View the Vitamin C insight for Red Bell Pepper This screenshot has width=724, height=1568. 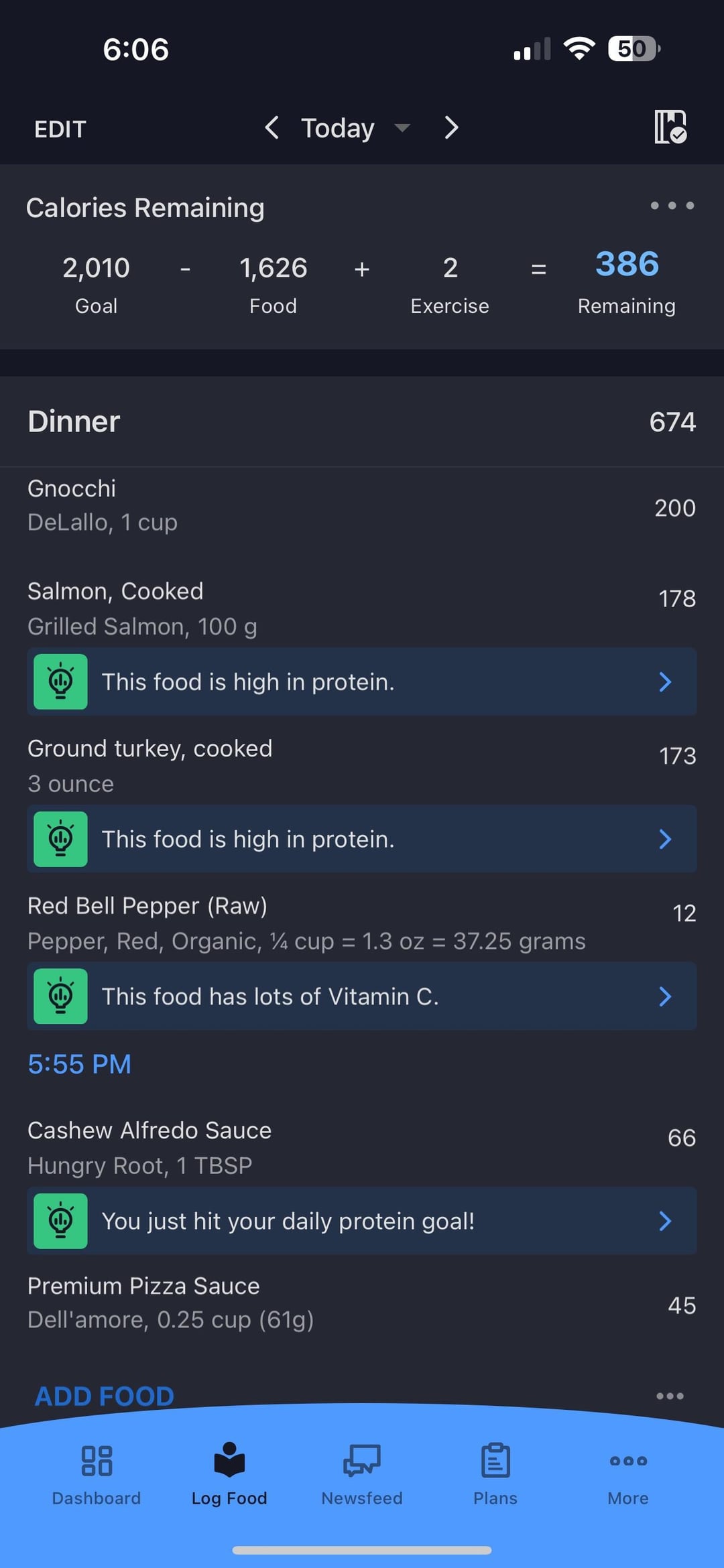click(x=362, y=996)
